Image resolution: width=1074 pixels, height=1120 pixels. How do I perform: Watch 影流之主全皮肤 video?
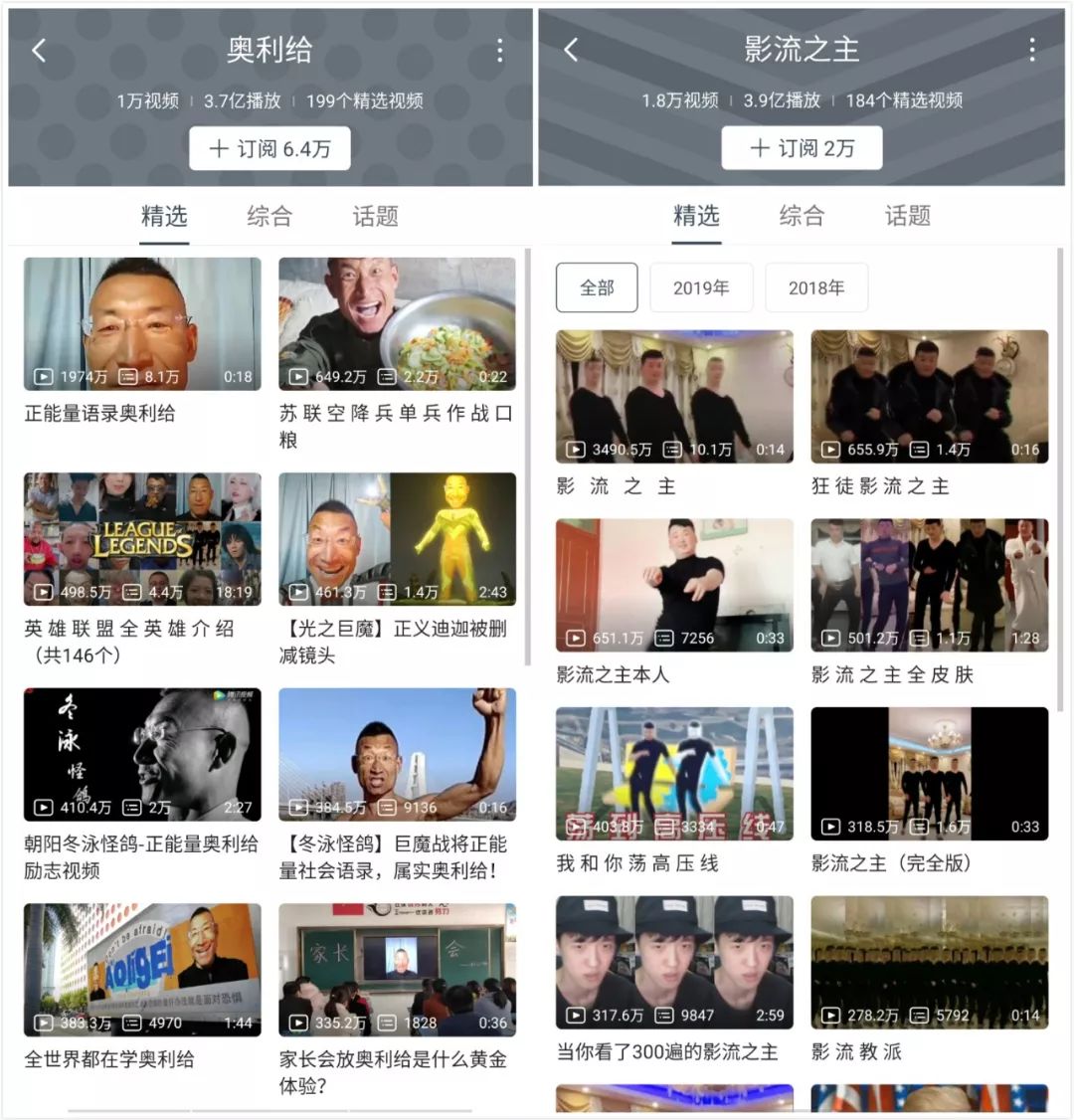(929, 585)
